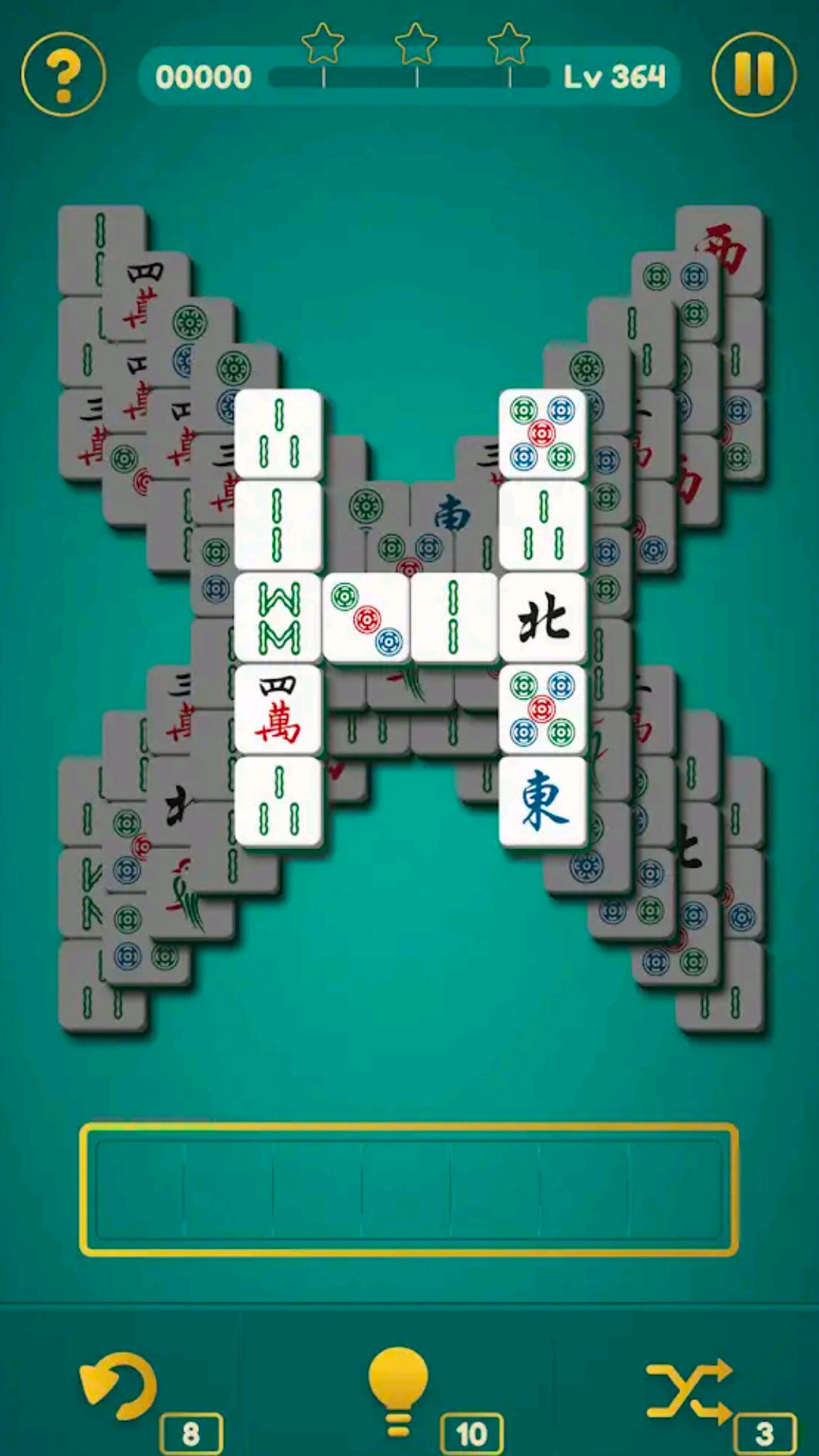
Task: Pick the three-bamboo tile above the North tile
Action: click(x=543, y=526)
